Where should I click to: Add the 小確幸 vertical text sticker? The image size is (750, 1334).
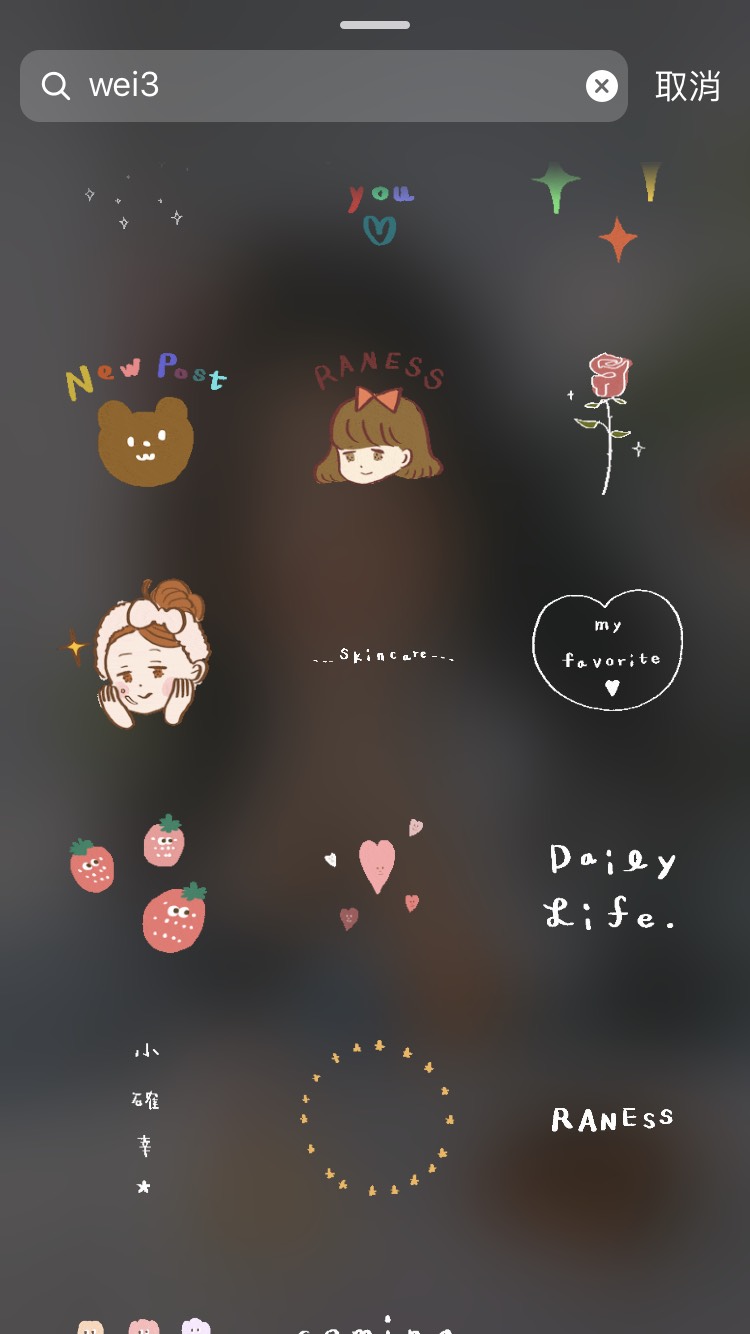(146, 1117)
